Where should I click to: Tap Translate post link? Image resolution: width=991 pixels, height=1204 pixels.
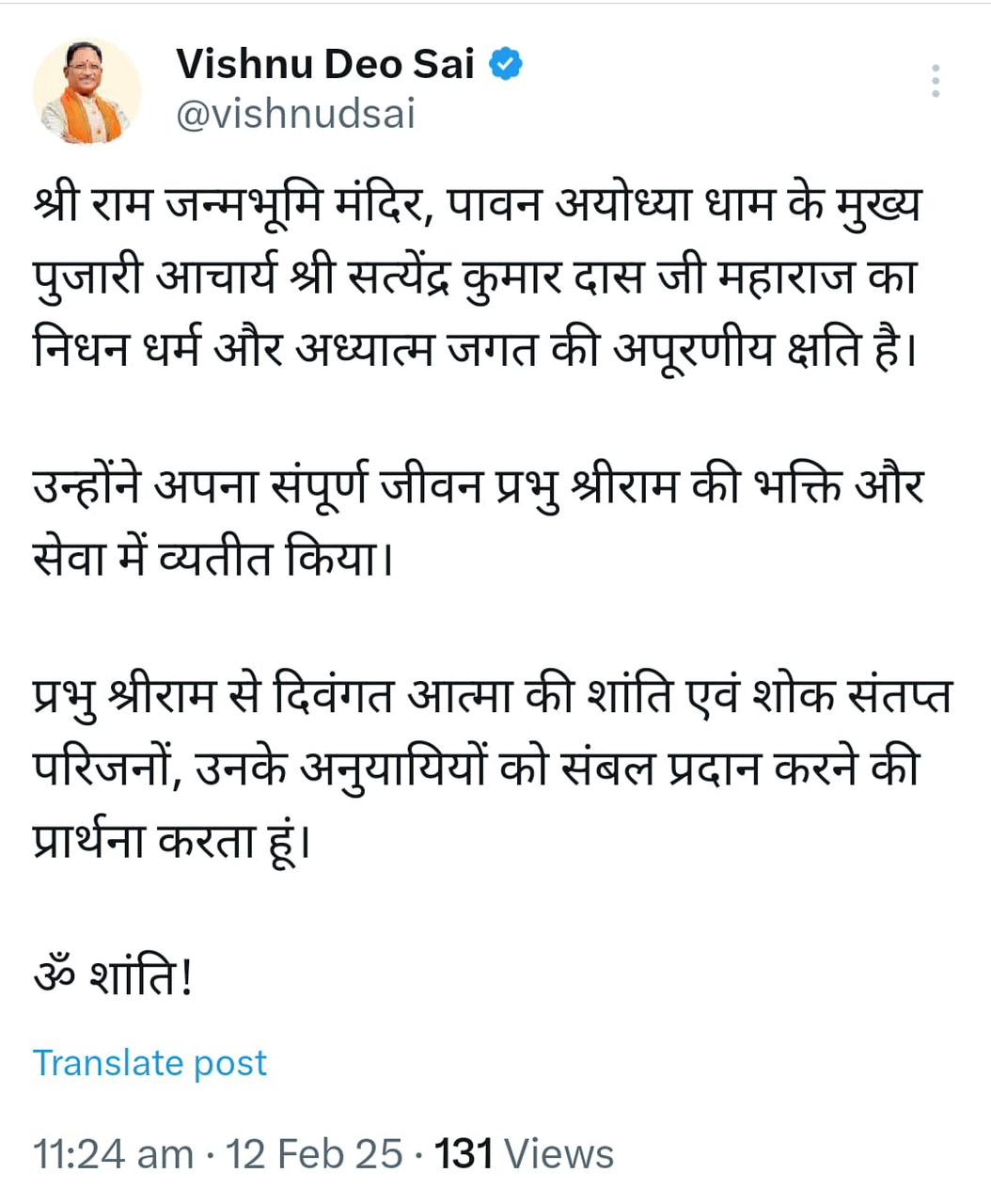tap(149, 1063)
